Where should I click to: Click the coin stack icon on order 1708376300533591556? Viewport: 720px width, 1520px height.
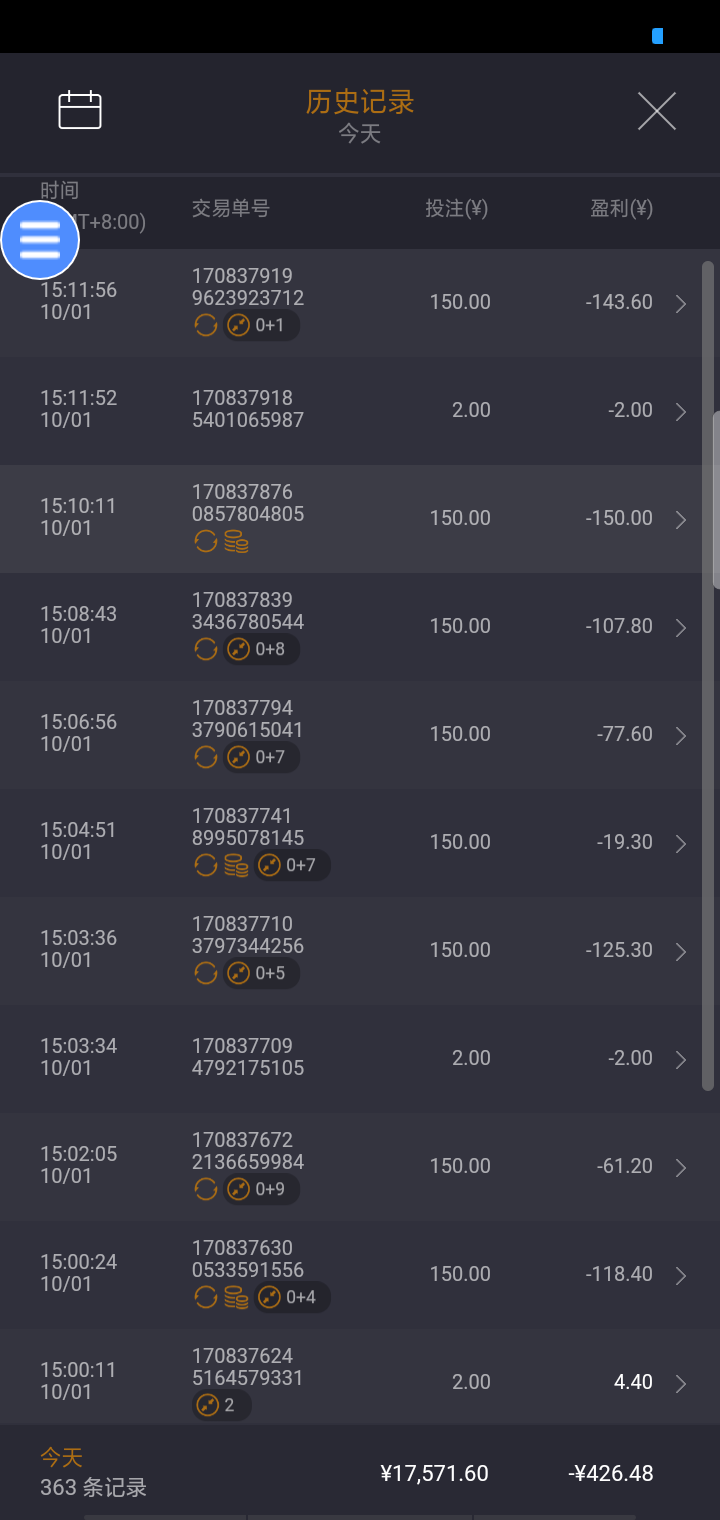coord(237,1297)
